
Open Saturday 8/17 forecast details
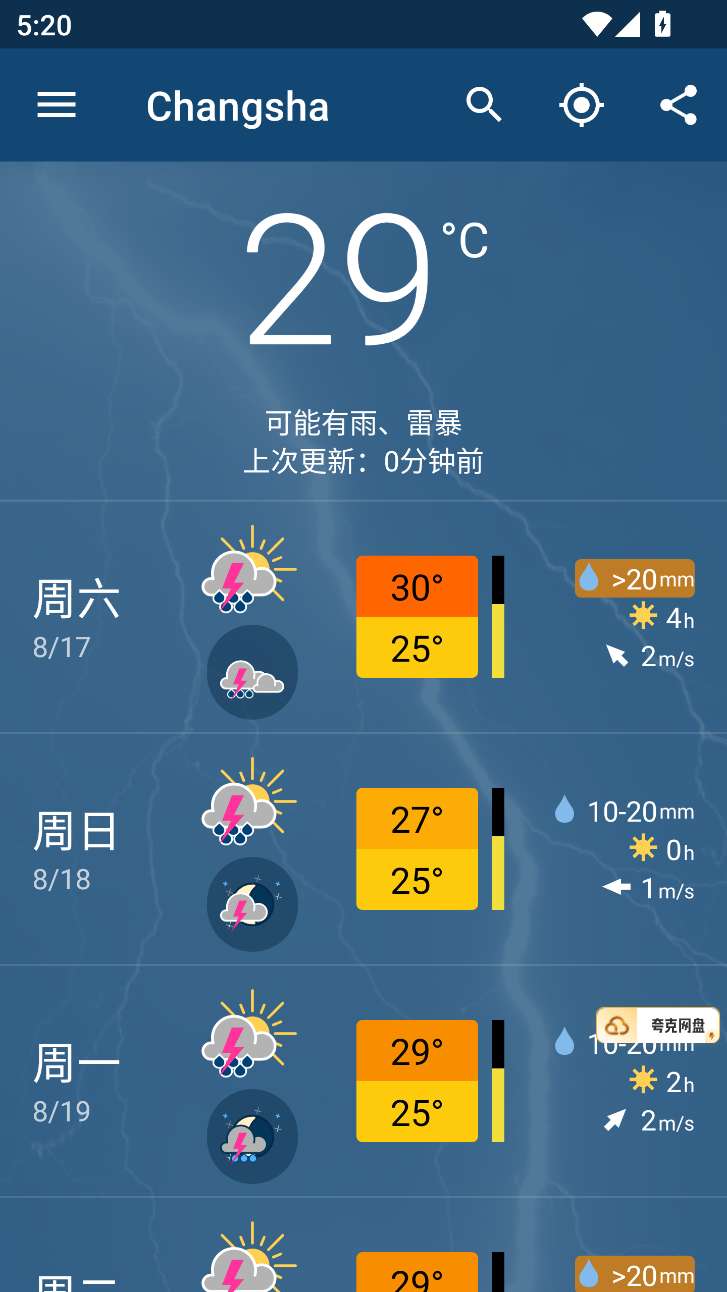coord(363,617)
